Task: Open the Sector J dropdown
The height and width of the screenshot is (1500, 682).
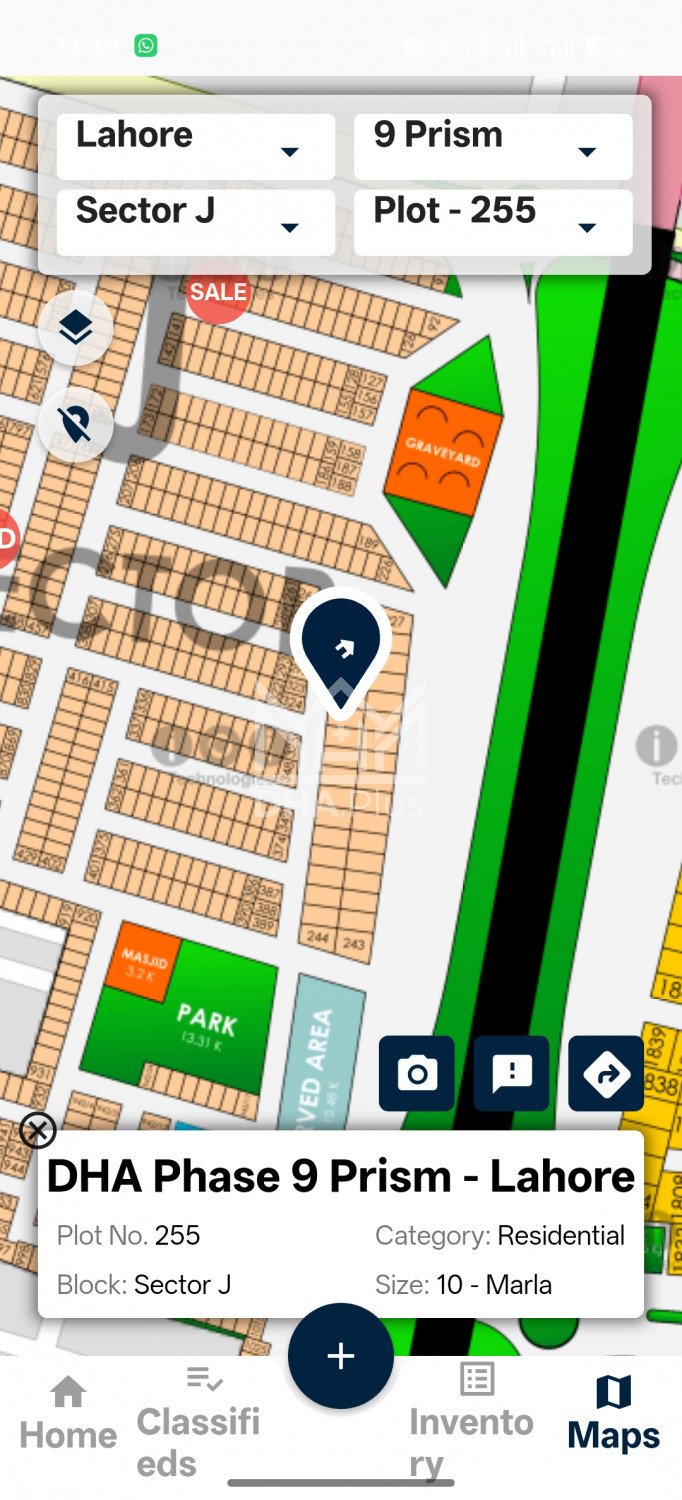Action: click(x=195, y=222)
